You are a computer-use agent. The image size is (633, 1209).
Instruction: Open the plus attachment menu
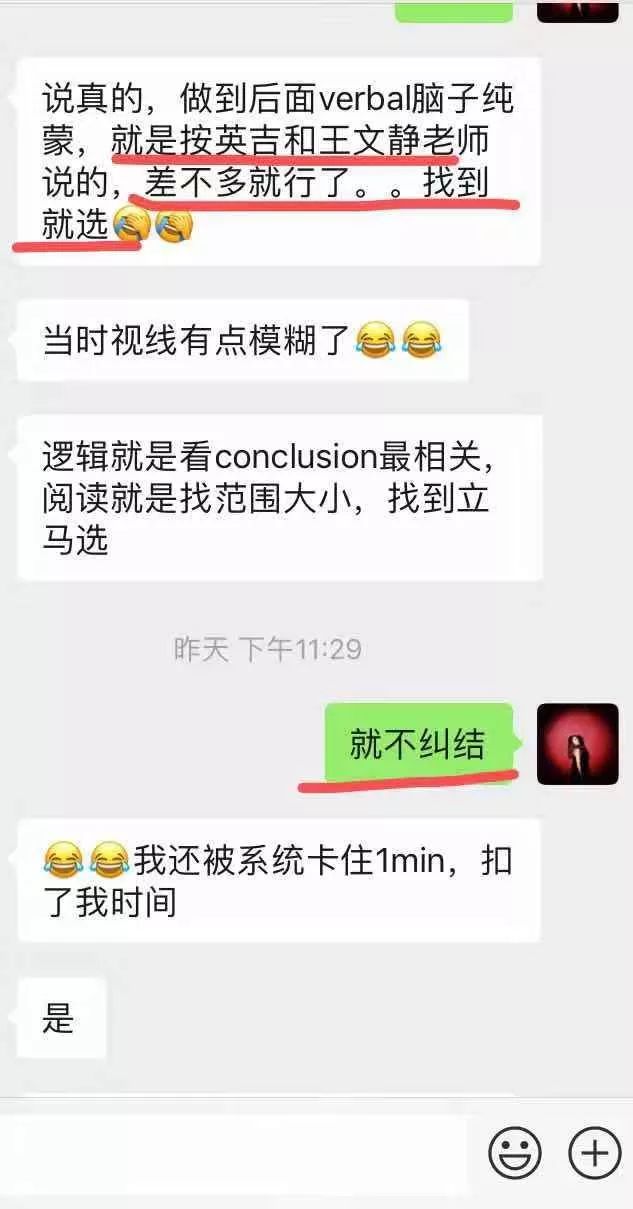click(594, 1154)
